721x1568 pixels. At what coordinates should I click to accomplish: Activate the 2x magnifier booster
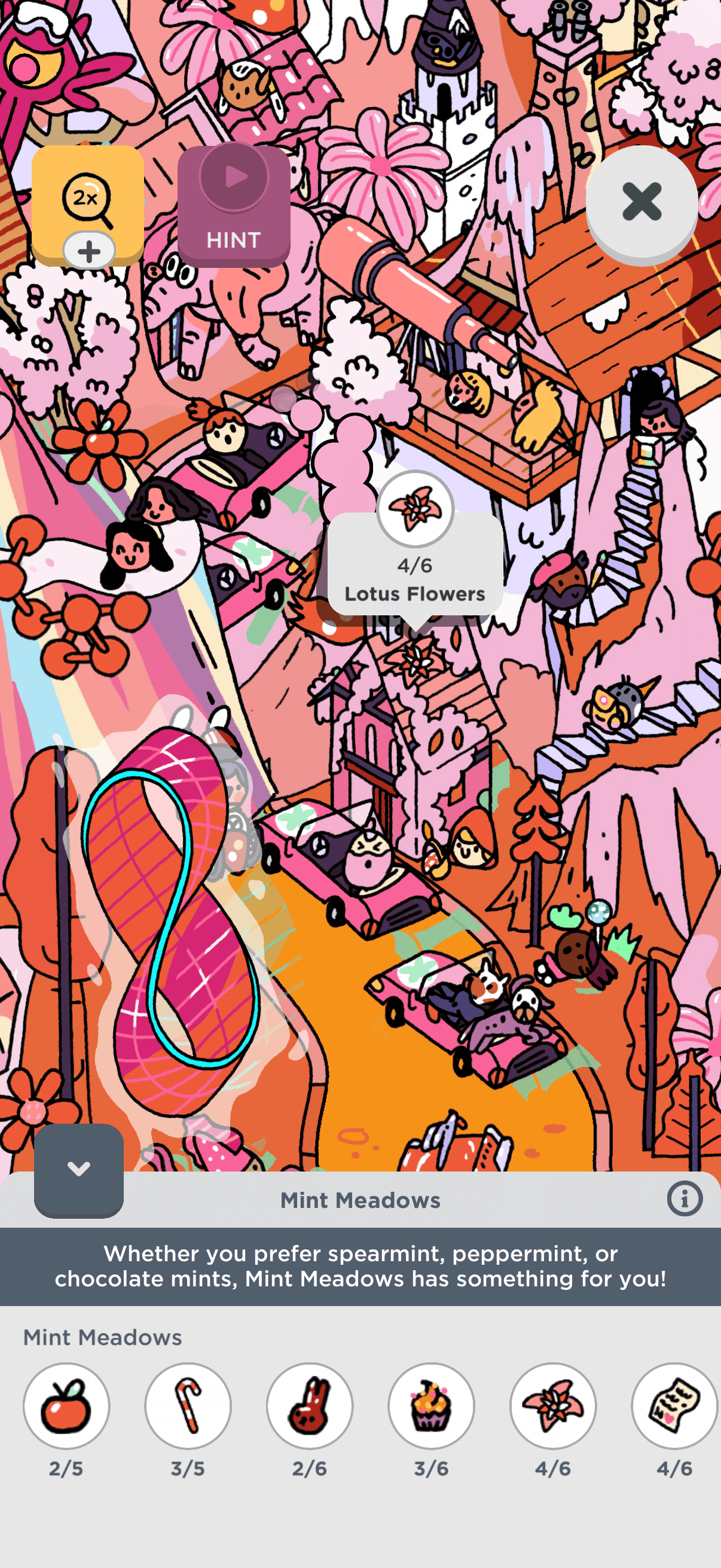[x=88, y=201]
